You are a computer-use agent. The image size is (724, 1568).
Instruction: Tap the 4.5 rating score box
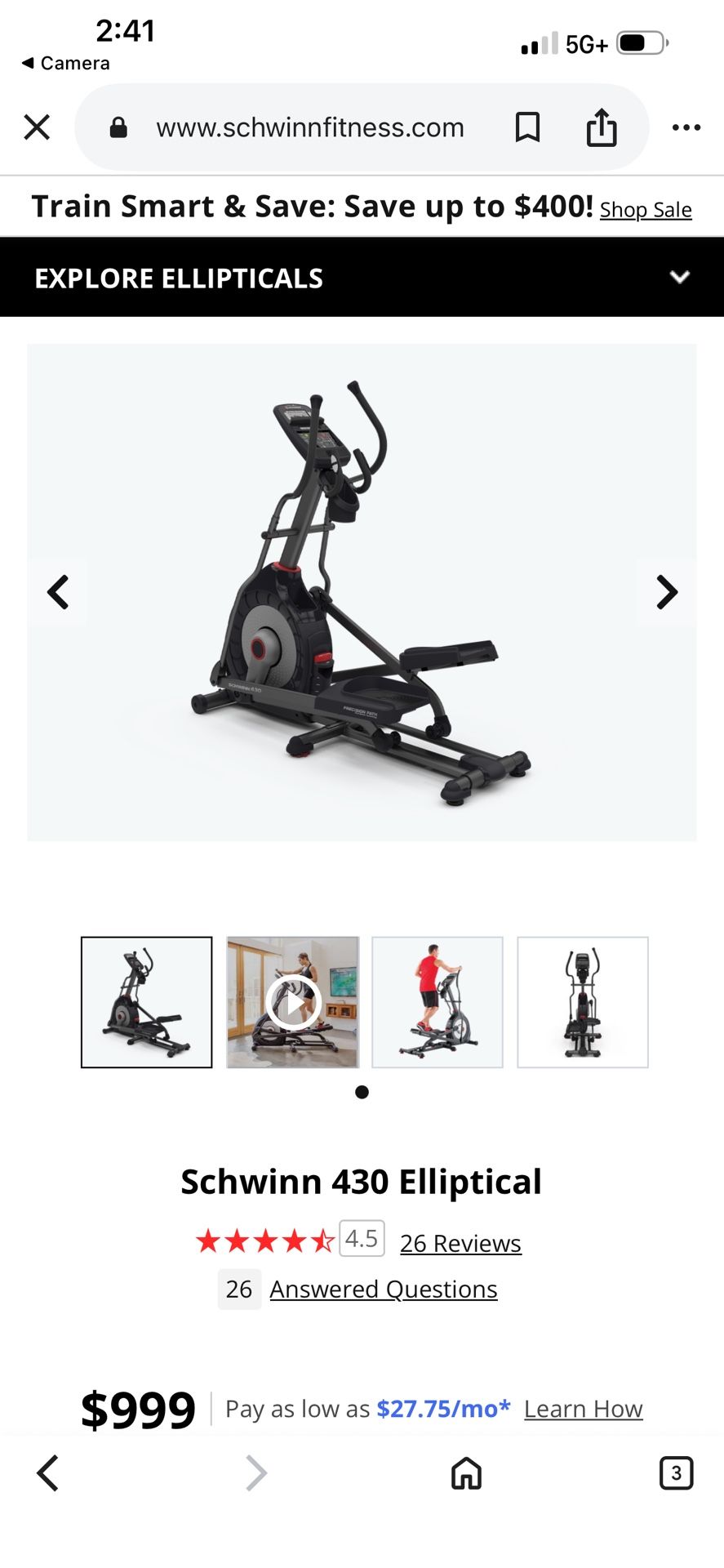(x=361, y=1238)
